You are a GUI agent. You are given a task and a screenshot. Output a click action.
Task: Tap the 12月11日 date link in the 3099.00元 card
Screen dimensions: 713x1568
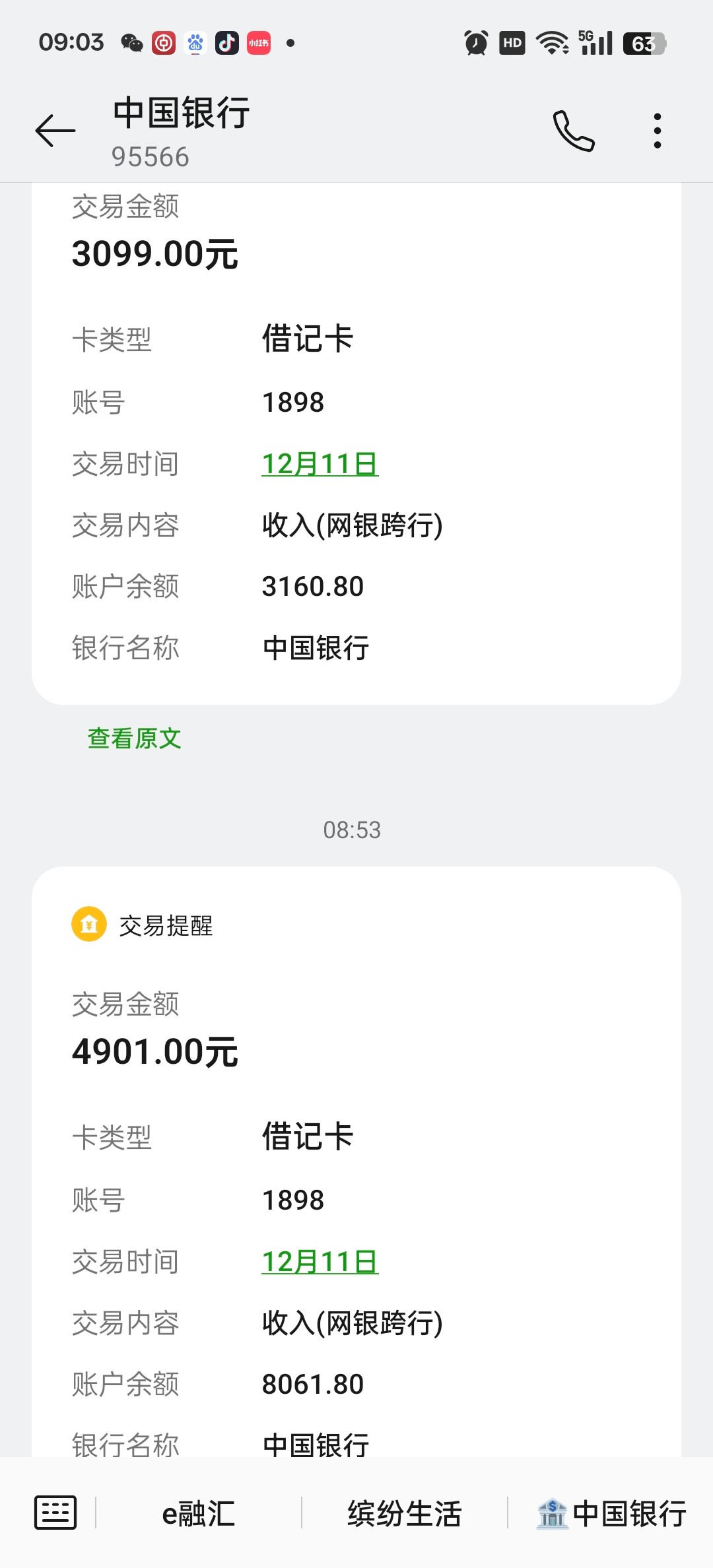[x=320, y=464]
